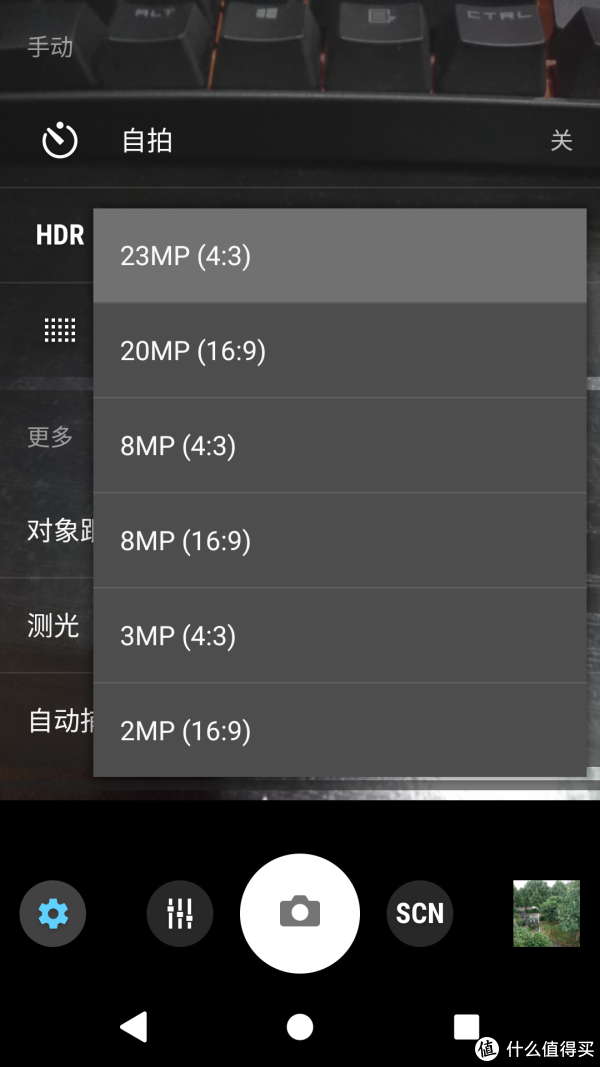Select the 23MP (4:3) resolution
This screenshot has width=600, height=1067.
(x=339, y=255)
